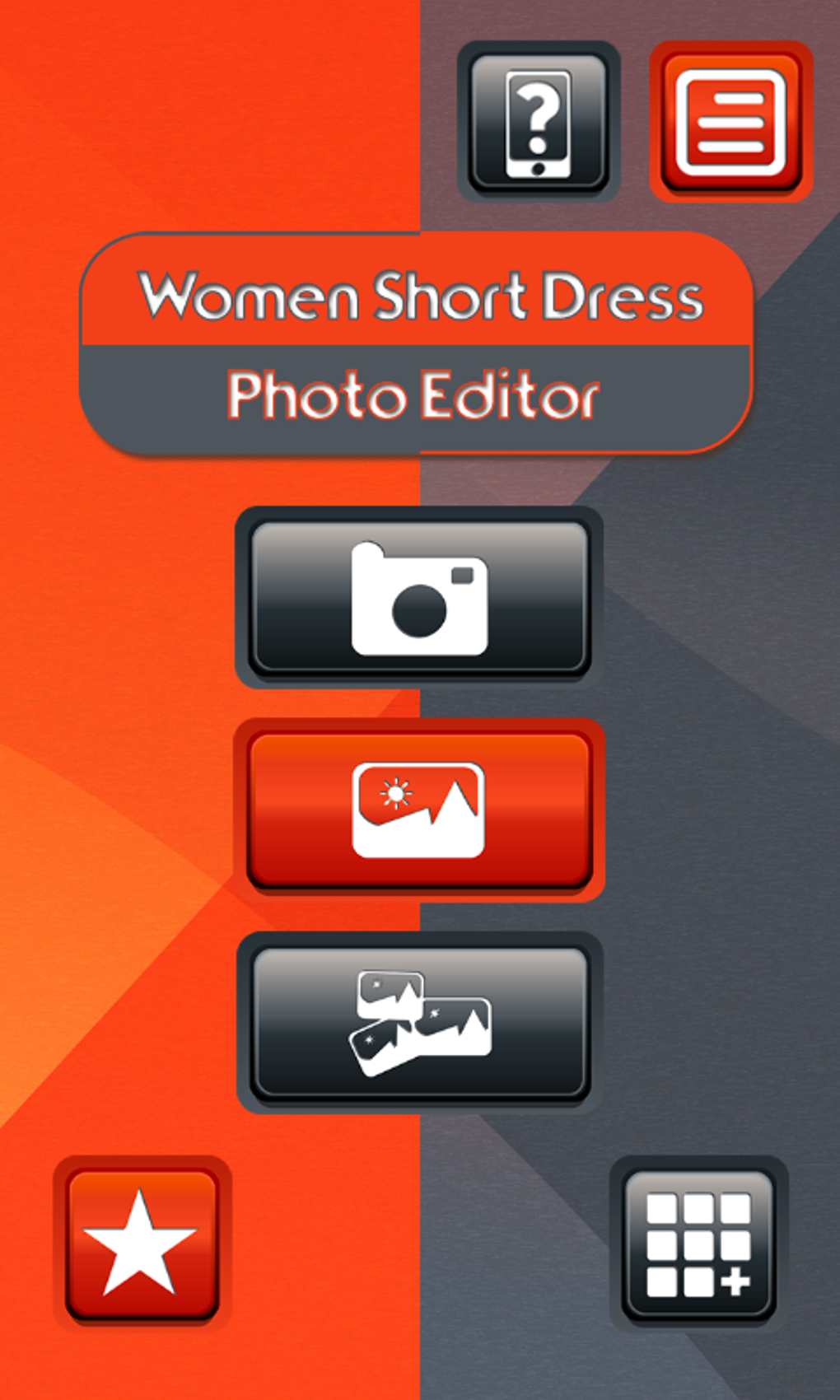840x1400 pixels.
Task: Open the red menu list button
Action: [x=731, y=122]
